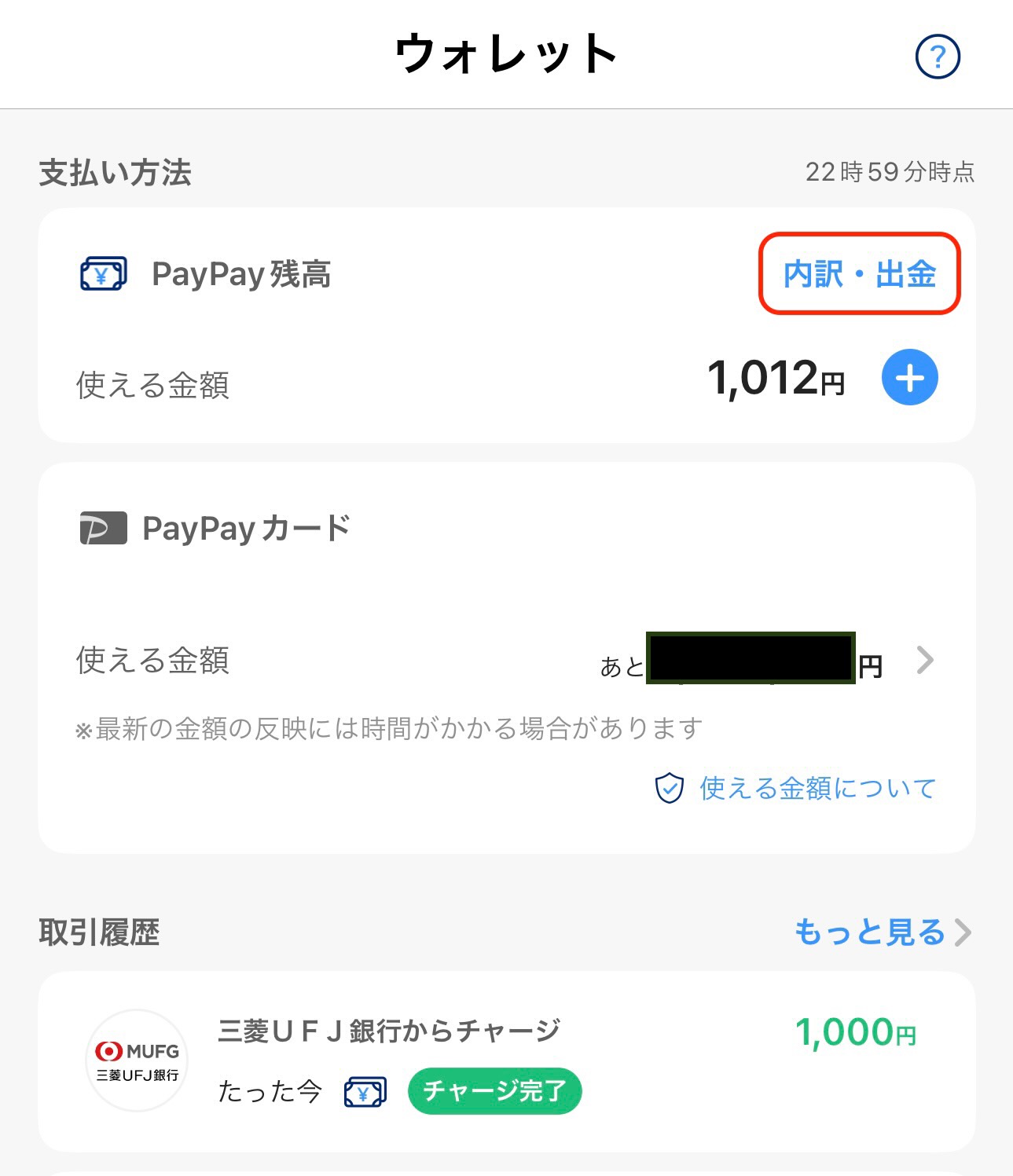This screenshot has height=1176, width=1013.
Task: Open PayPay card usable amount details
Action: [925, 661]
